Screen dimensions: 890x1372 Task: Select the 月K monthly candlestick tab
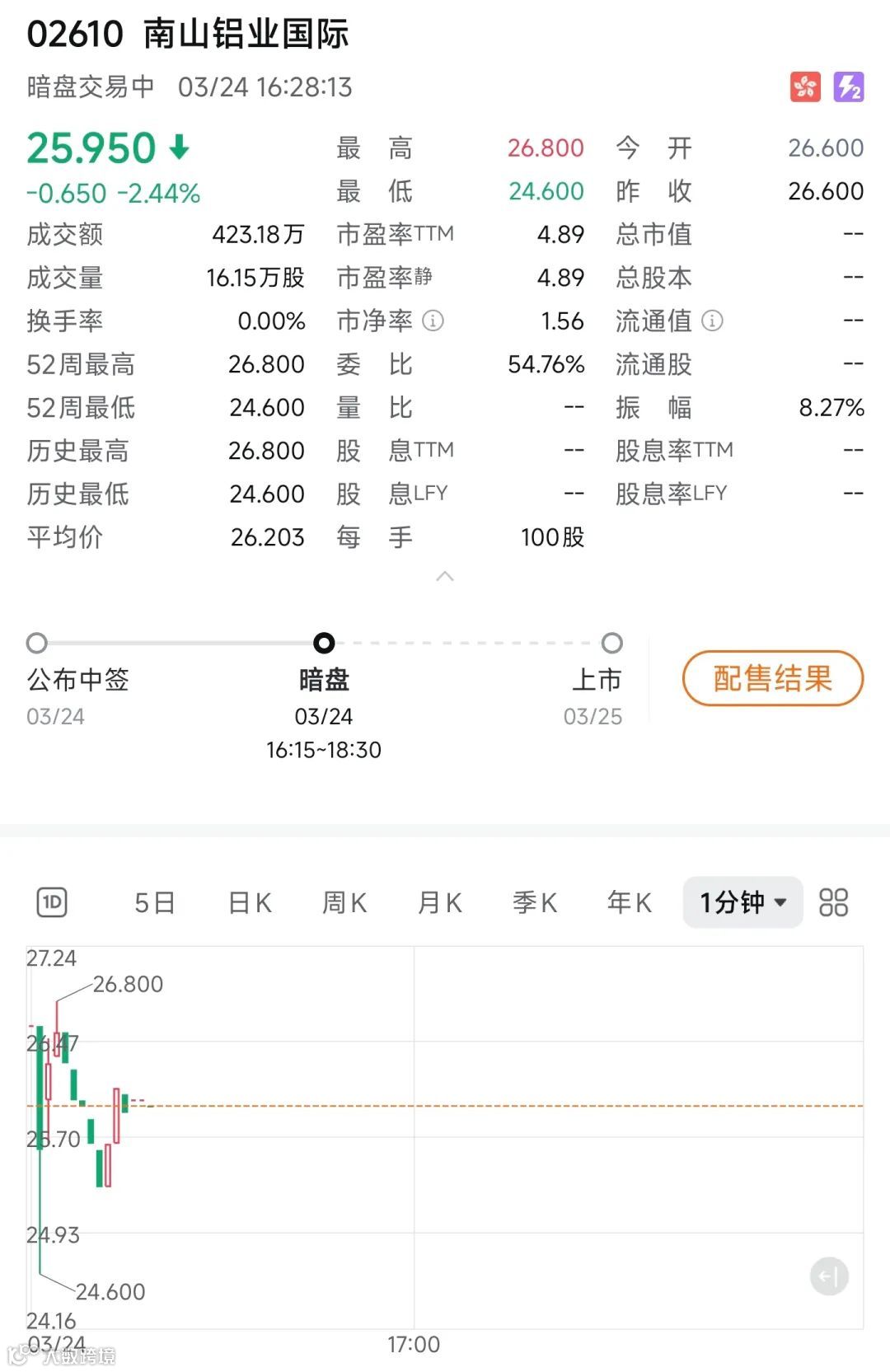tap(440, 902)
